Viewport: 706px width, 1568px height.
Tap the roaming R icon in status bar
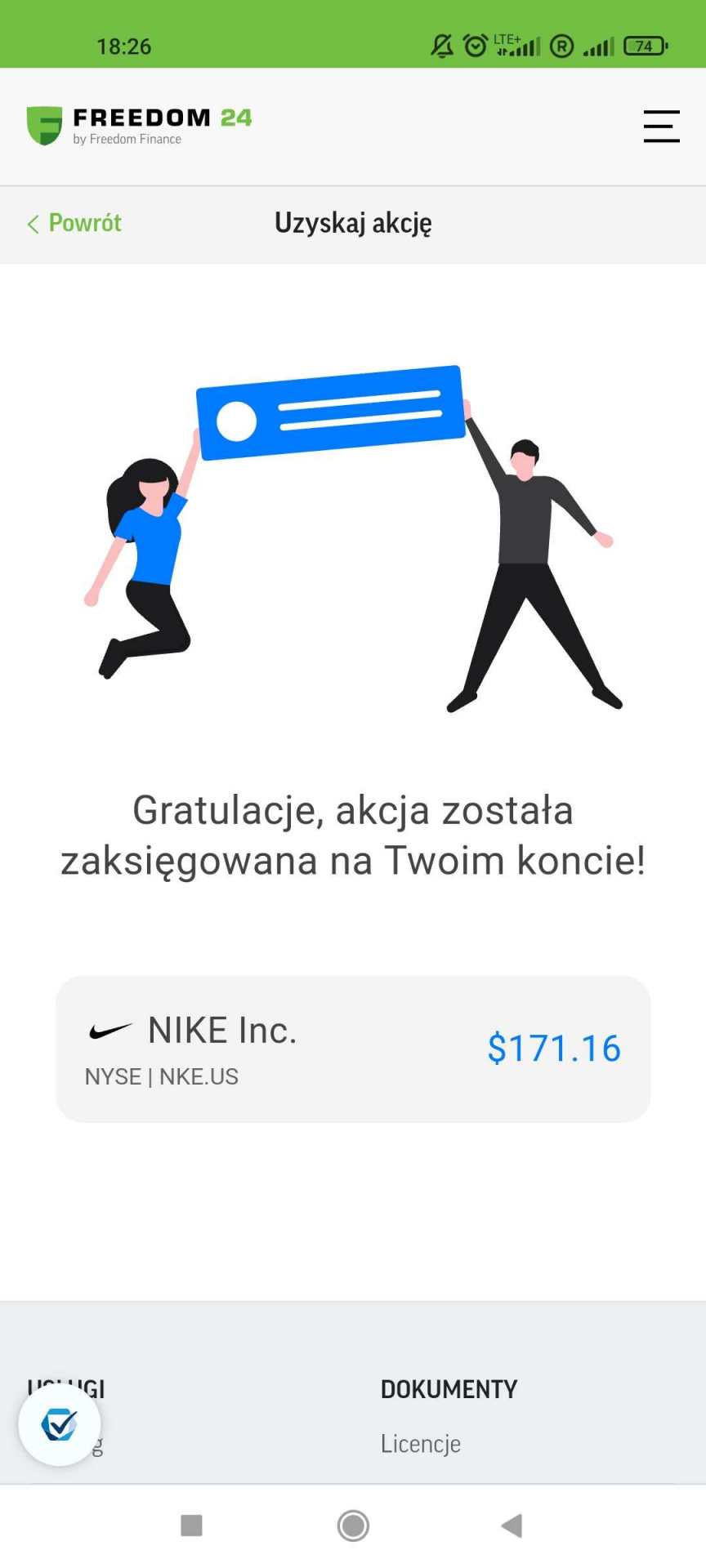pos(561,47)
